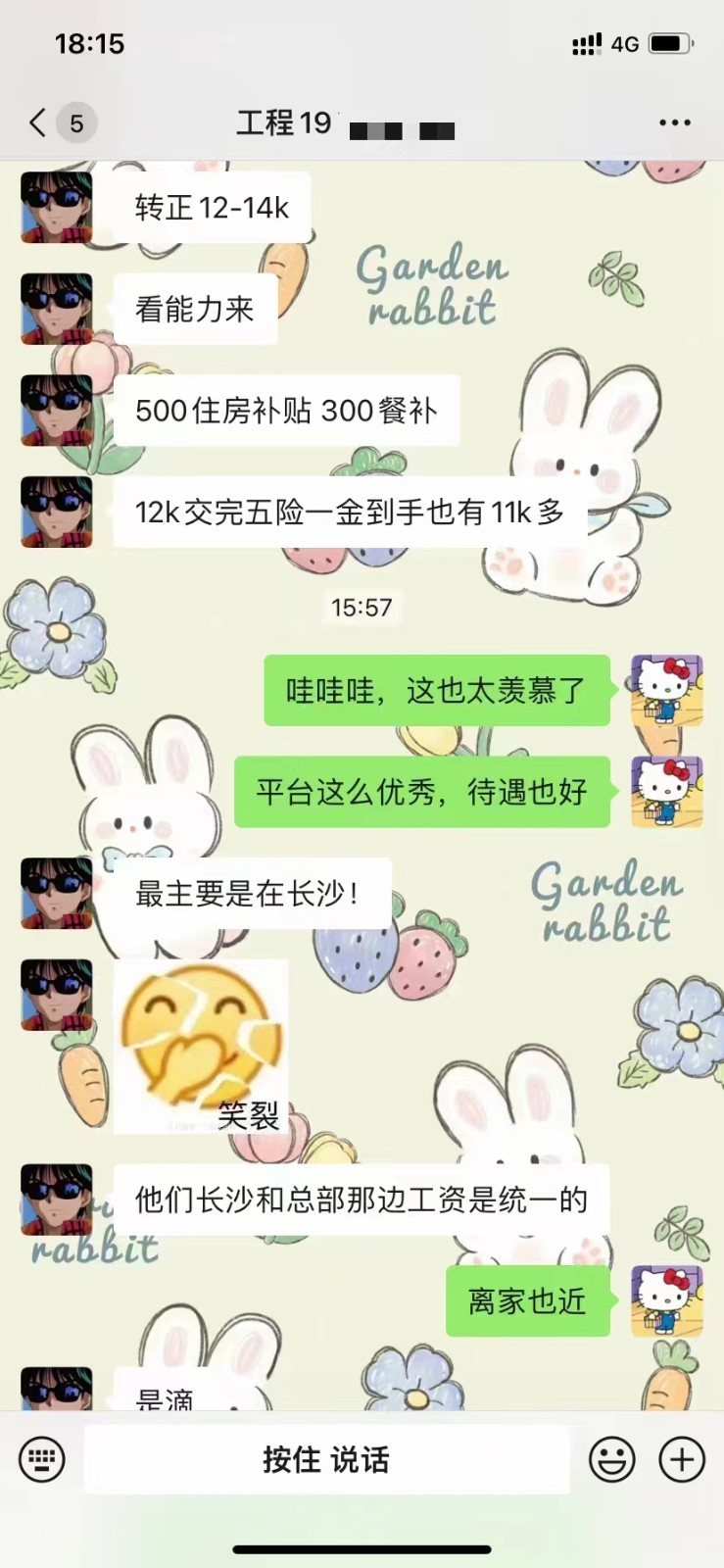The image size is (724, 1568).
Task: Open the plus attachments menu
Action: (682, 1459)
